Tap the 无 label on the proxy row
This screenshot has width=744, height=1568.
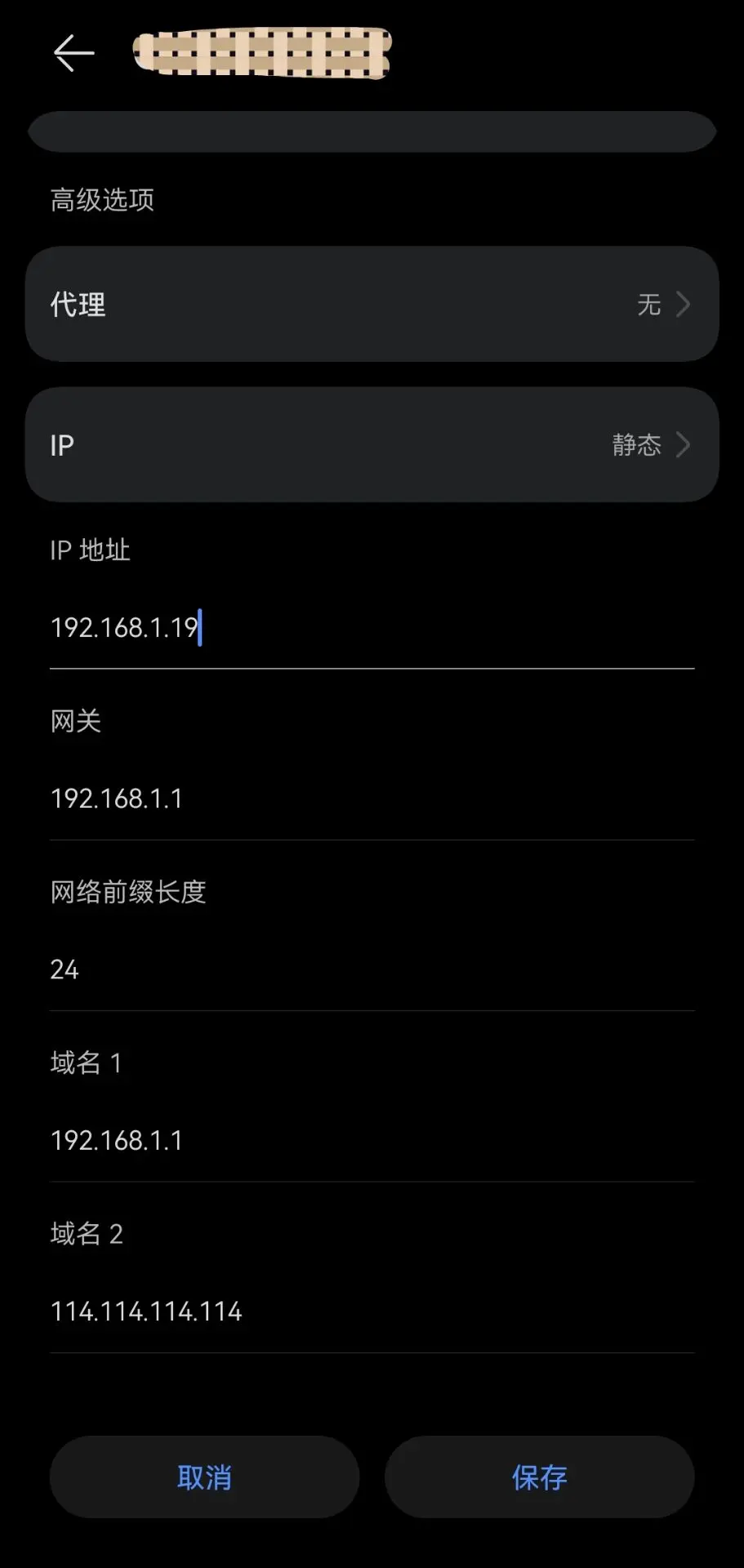click(x=649, y=304)
